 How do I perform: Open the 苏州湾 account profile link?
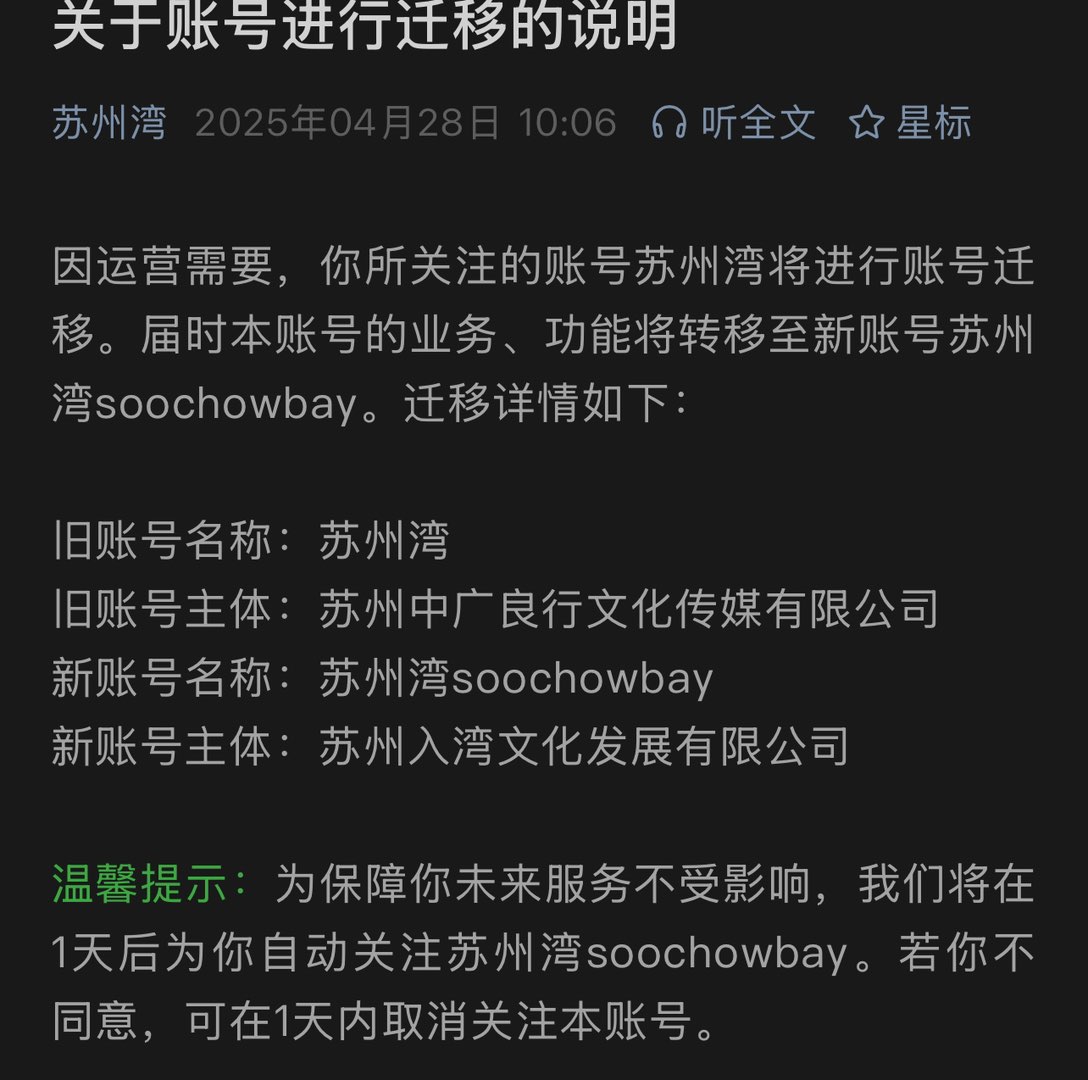[x=109, y=123]
